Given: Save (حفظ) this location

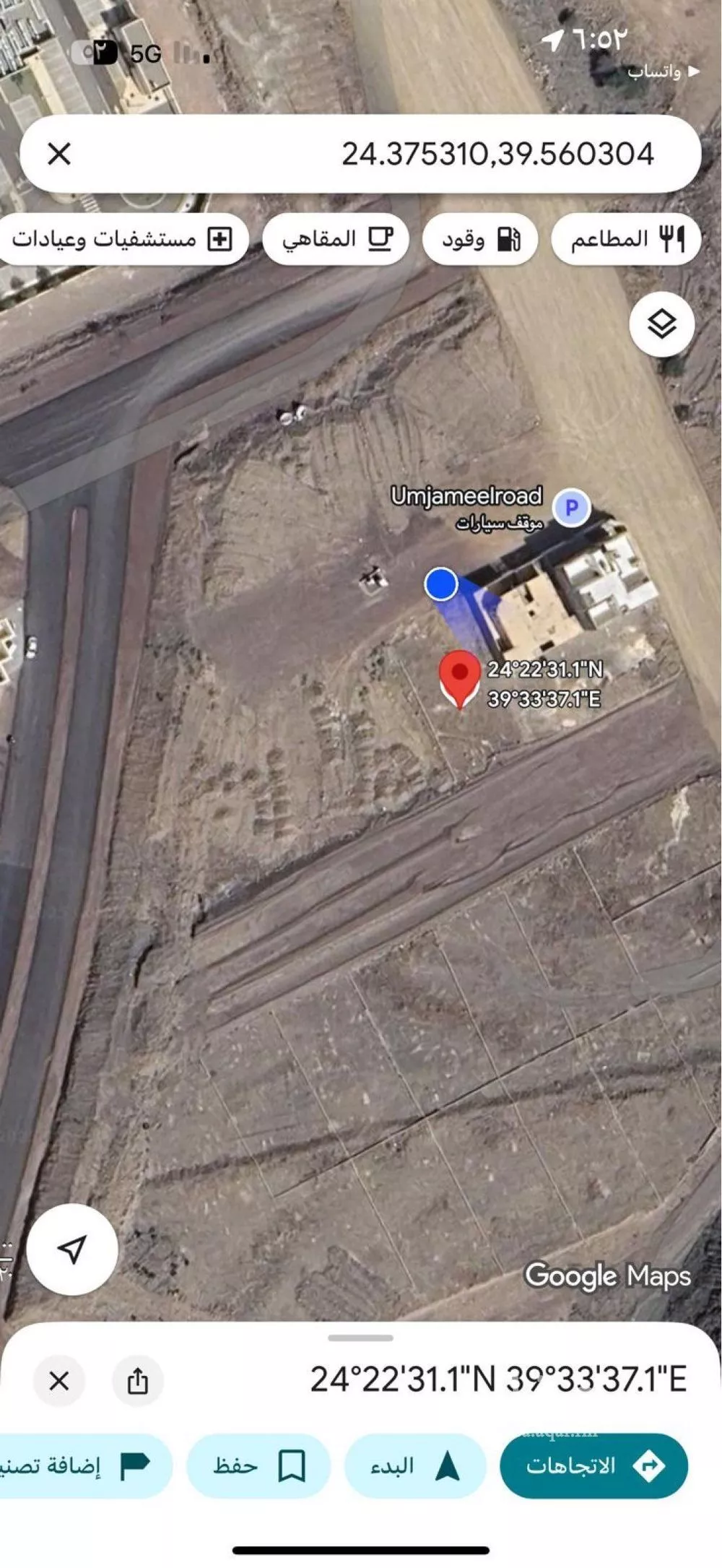Looking at the screenshot, I should (x=258, y=1465).
